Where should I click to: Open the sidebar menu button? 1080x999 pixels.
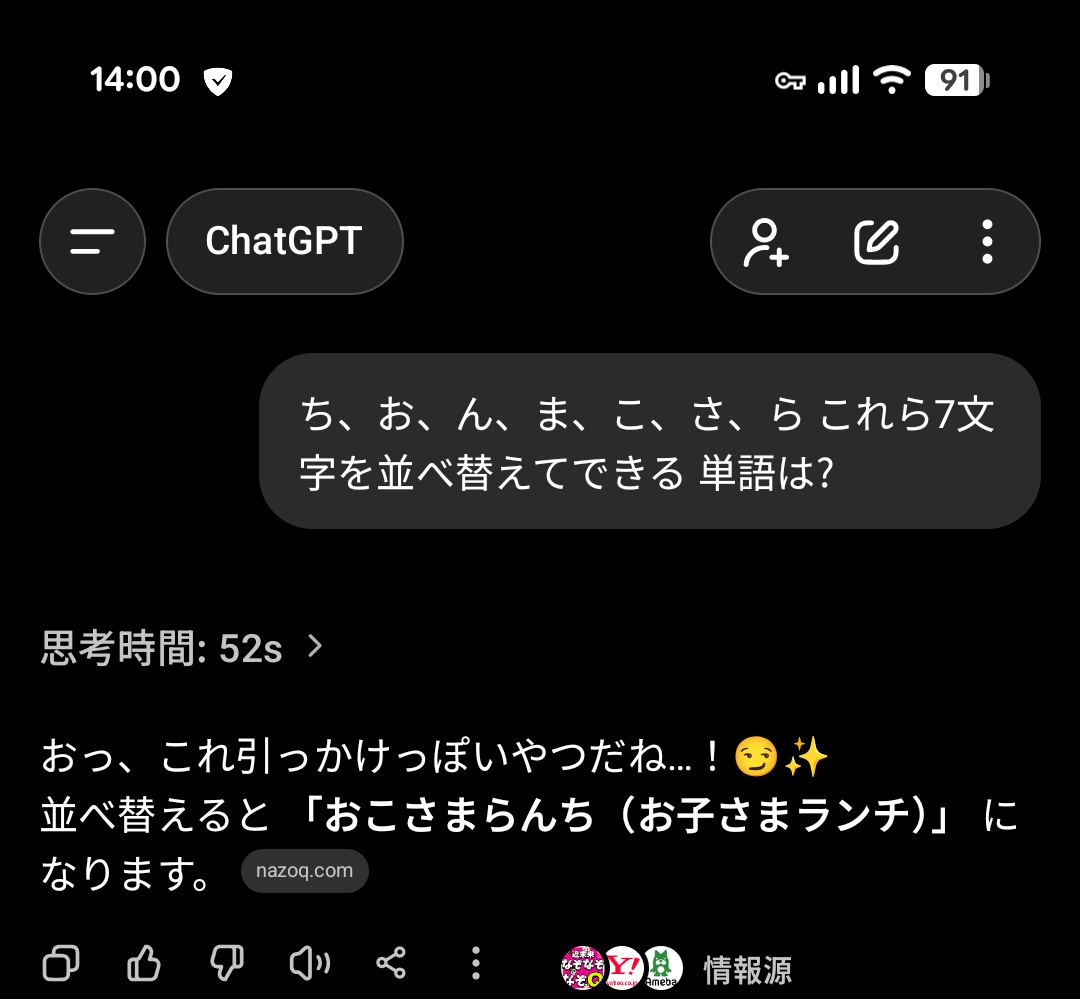pyautogui.click(x=92, y=242)
